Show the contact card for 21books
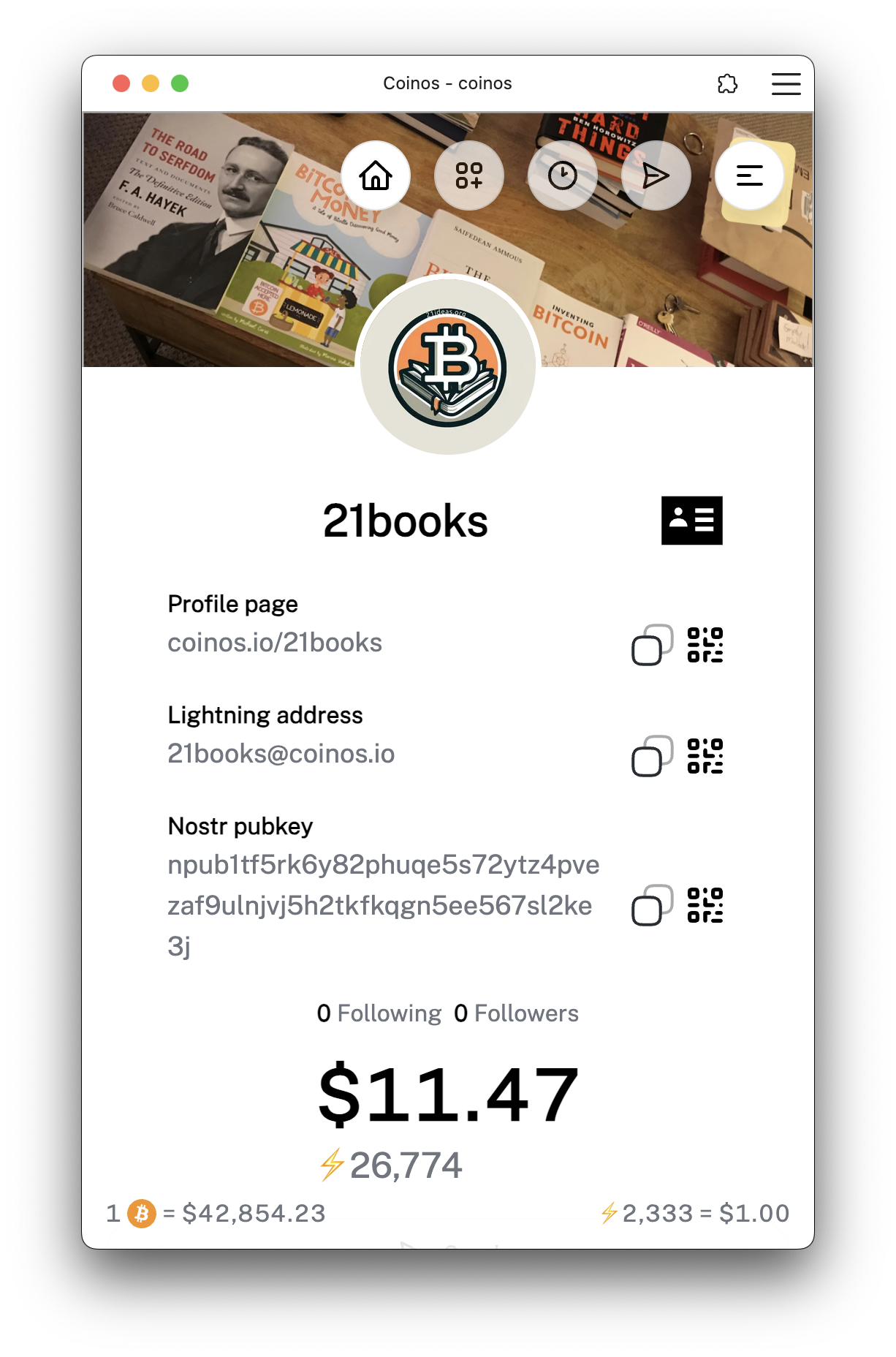 [691, 521]
